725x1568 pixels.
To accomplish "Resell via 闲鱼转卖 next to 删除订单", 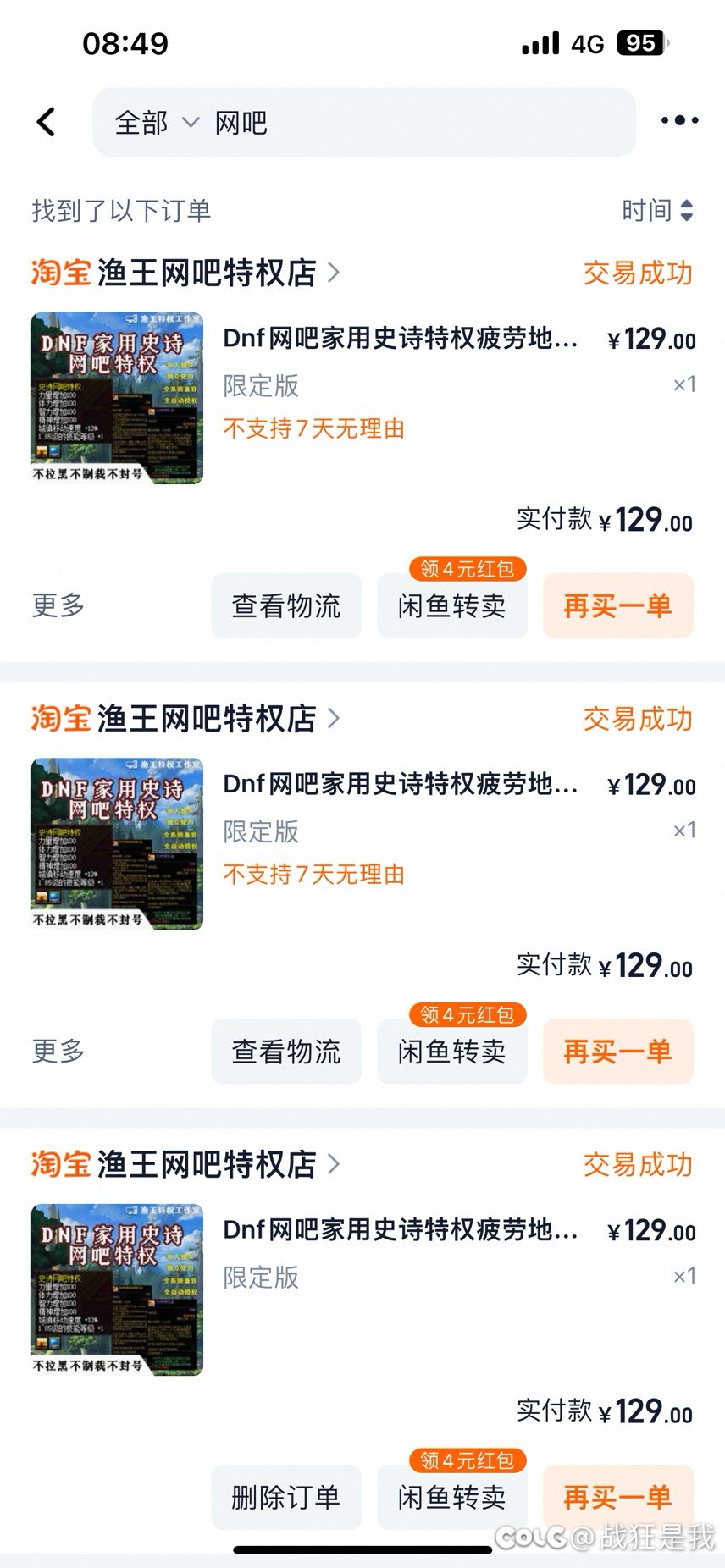I will tap(452, 1496).
